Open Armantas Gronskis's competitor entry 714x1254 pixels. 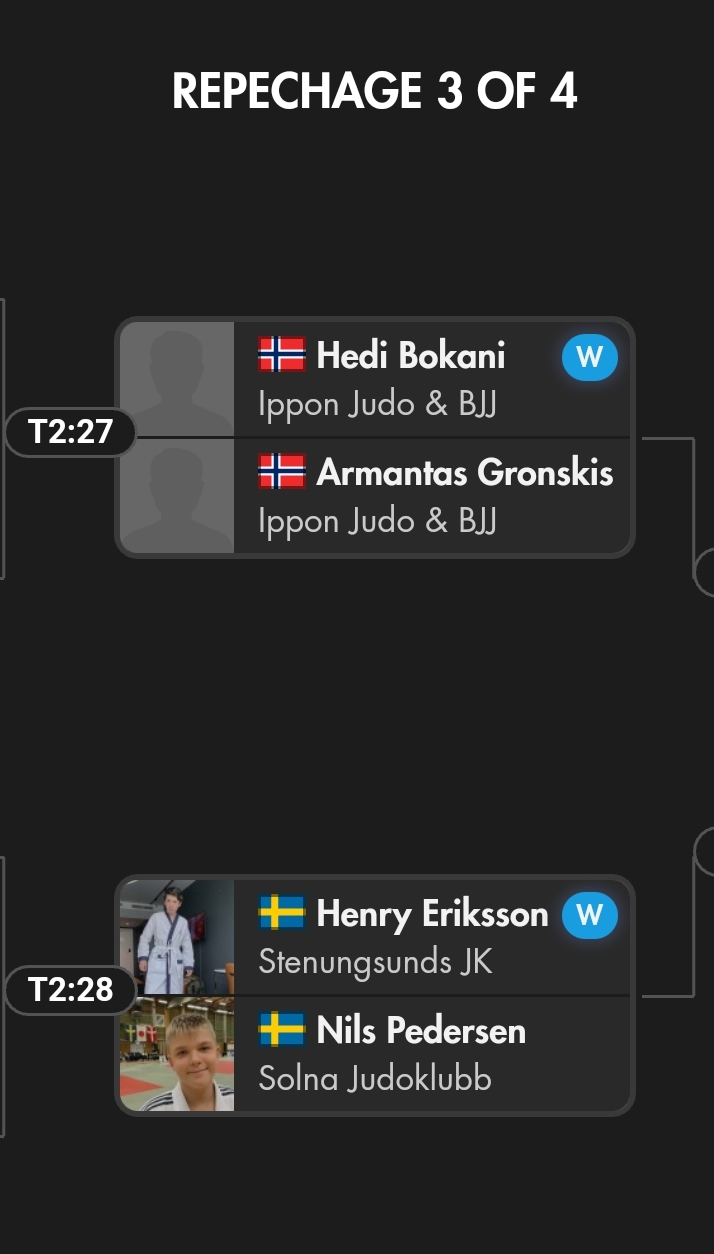[434, 495]
